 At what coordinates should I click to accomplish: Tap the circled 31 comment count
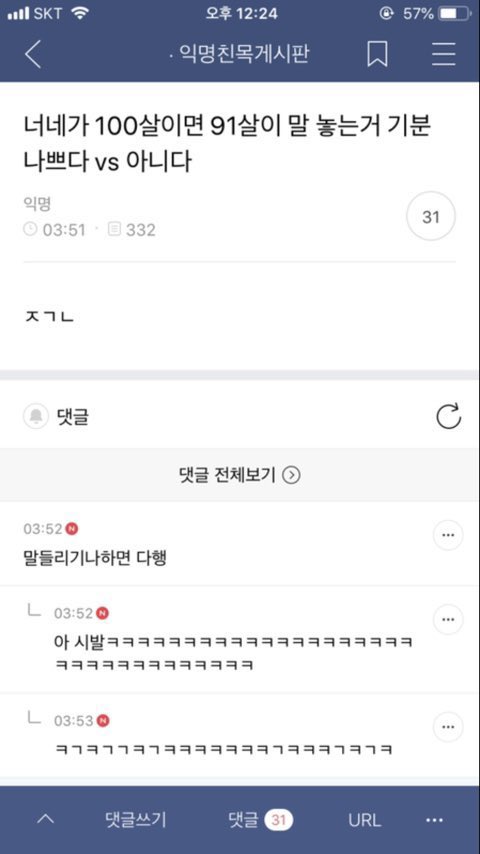(431, 217)
